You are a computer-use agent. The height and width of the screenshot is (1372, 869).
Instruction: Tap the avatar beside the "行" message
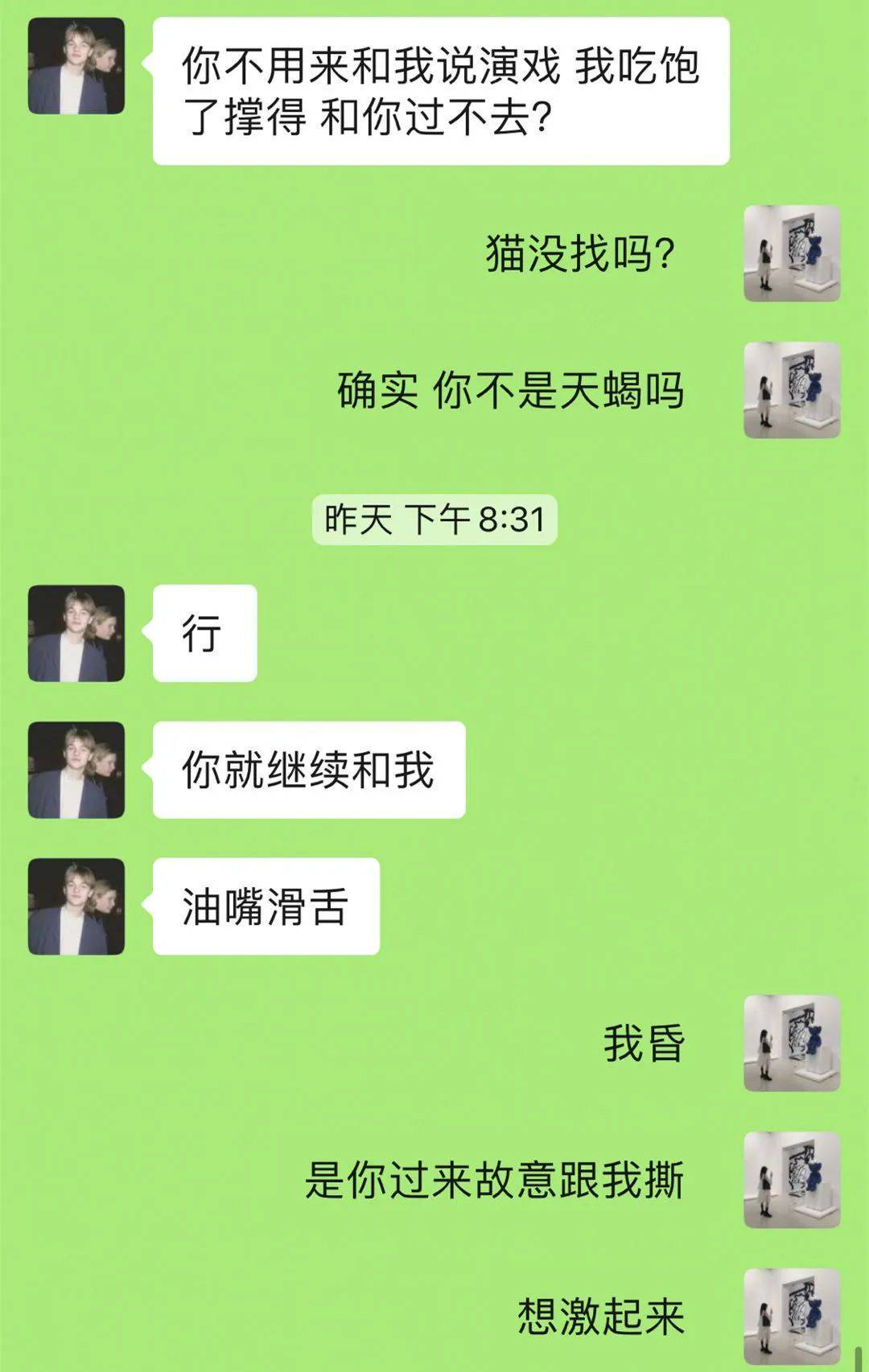(76, 634)
